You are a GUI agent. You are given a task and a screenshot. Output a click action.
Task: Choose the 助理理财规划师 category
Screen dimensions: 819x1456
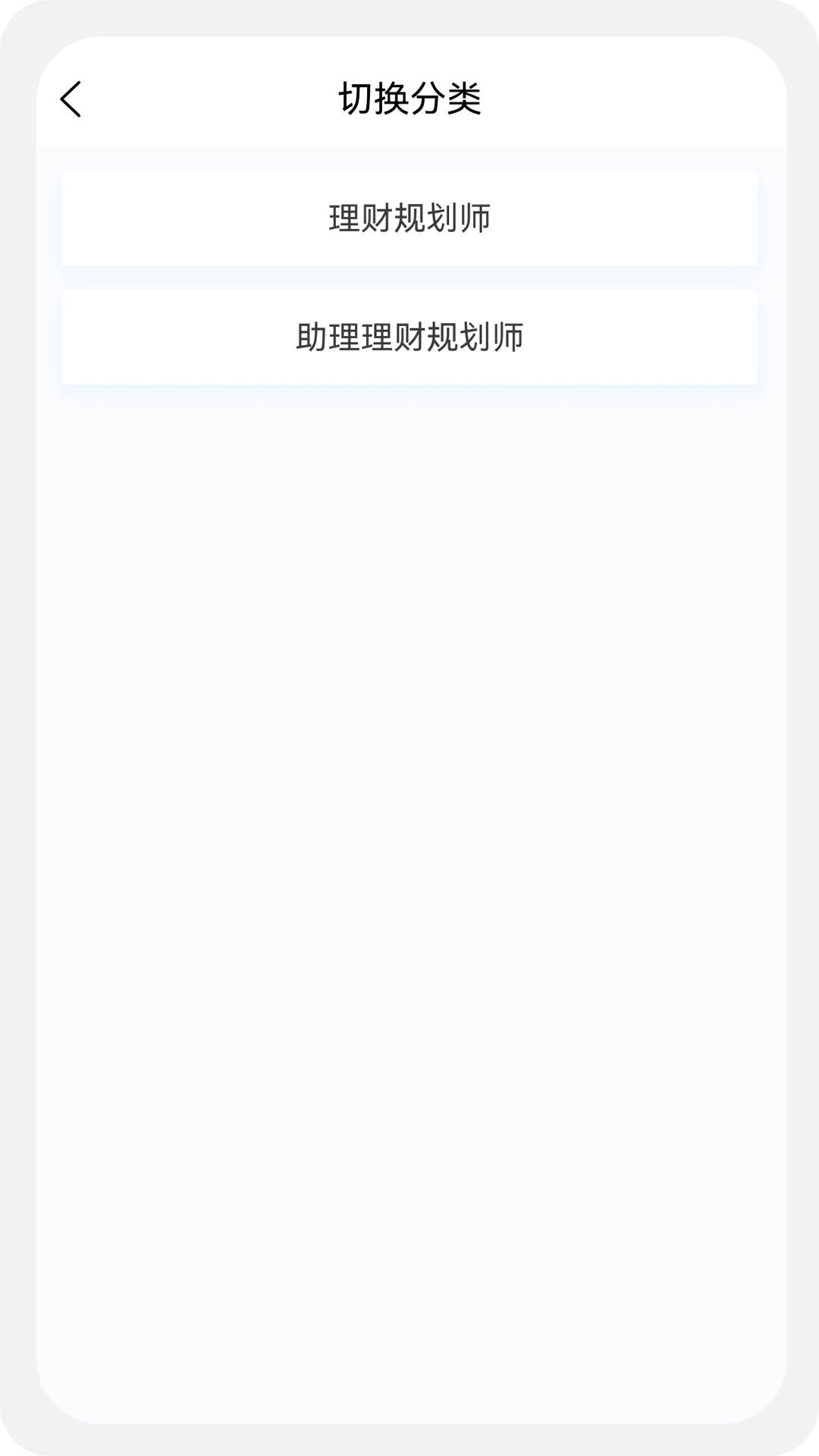click(x=409, y=337)
